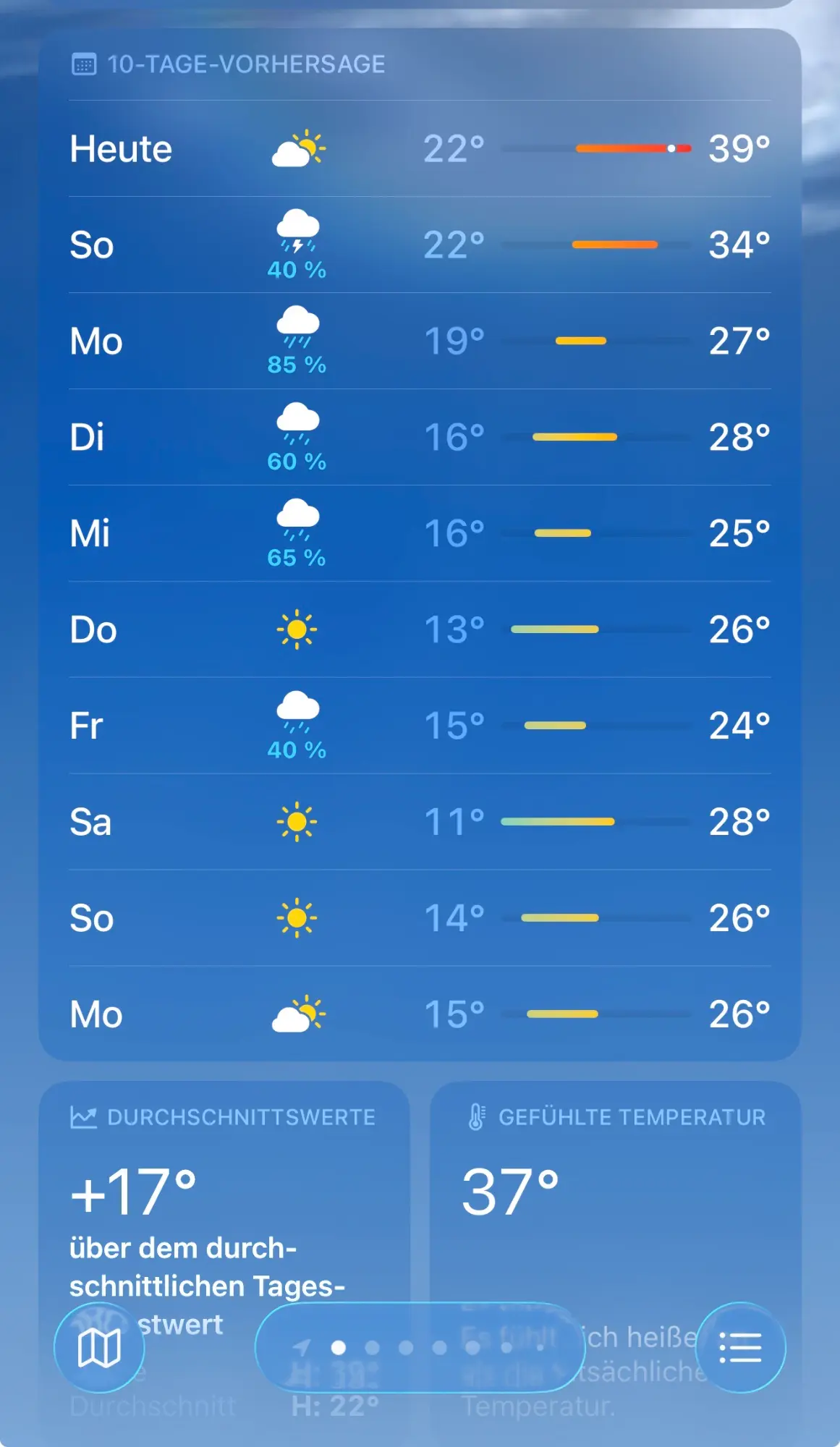Open the weather map button
The height and width of the screenshot is (1447, 840).
point(99,1348)
